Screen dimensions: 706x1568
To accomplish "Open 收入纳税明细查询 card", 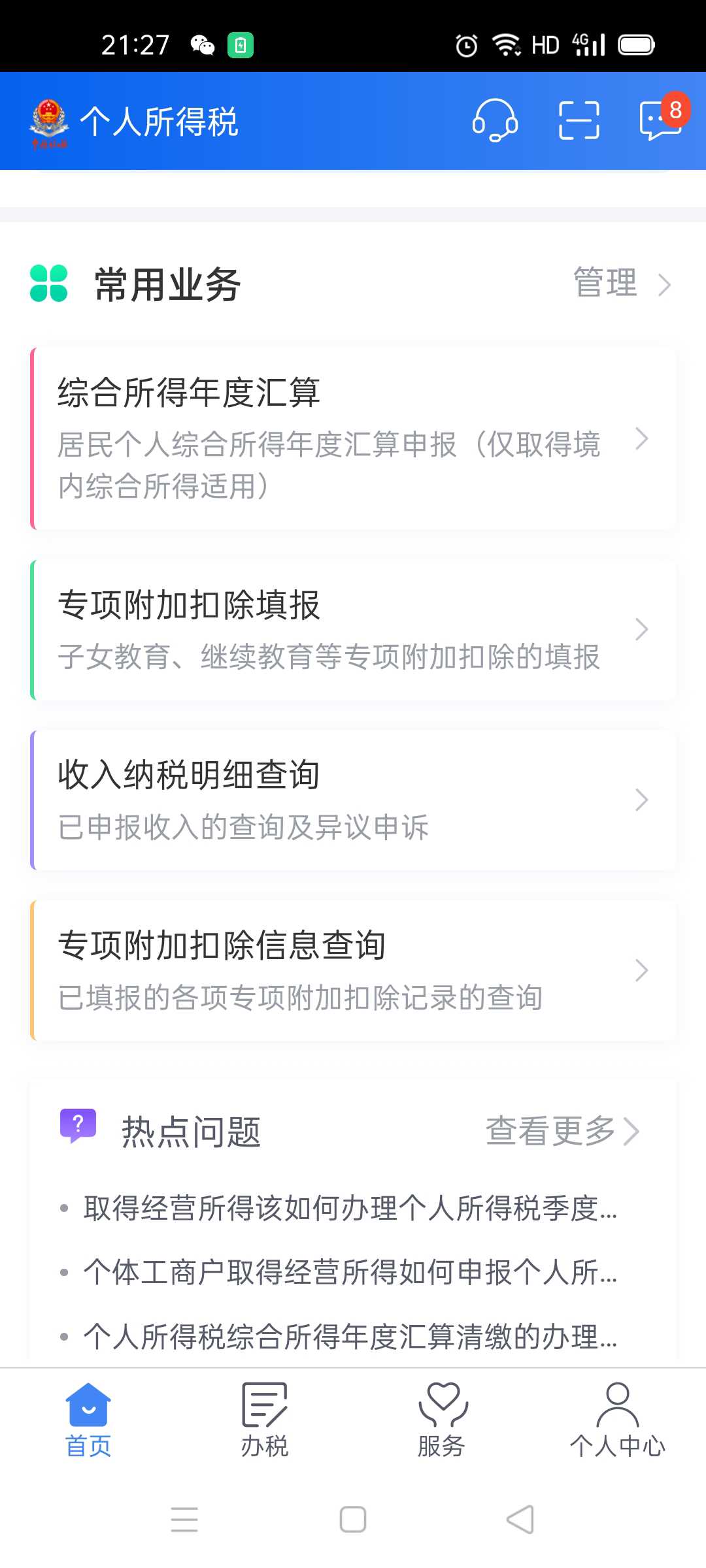I will point(354,800).
